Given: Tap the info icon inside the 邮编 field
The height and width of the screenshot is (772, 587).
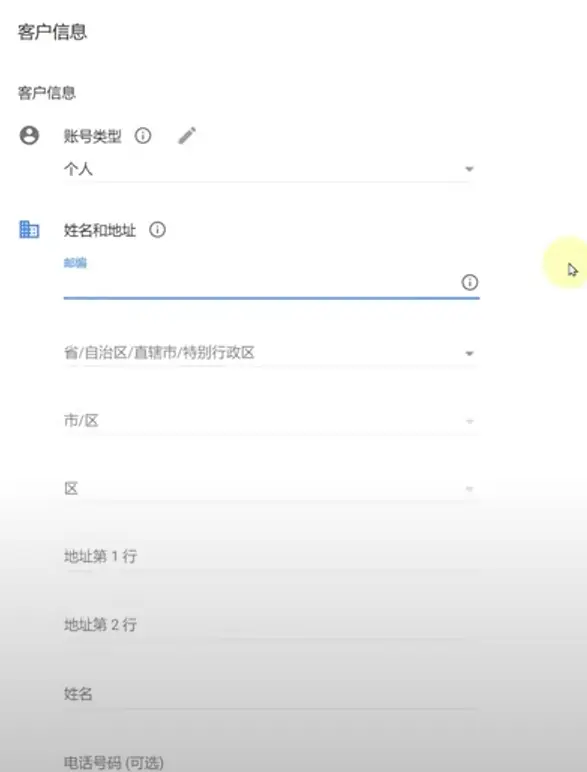Looking at the screenshot, I should pos(470,282).
